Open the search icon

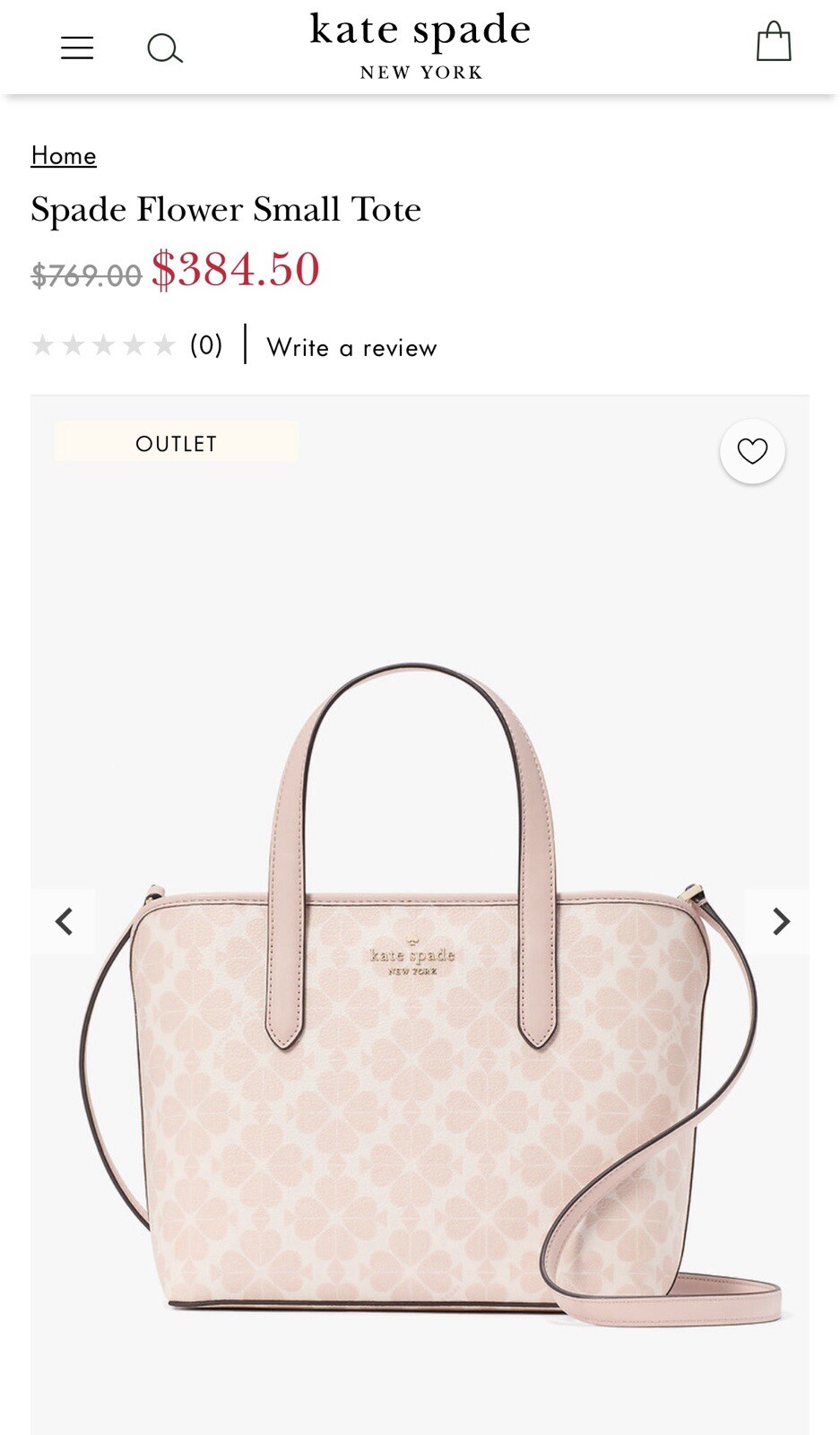pyautogui.click(x=165, y=48)
